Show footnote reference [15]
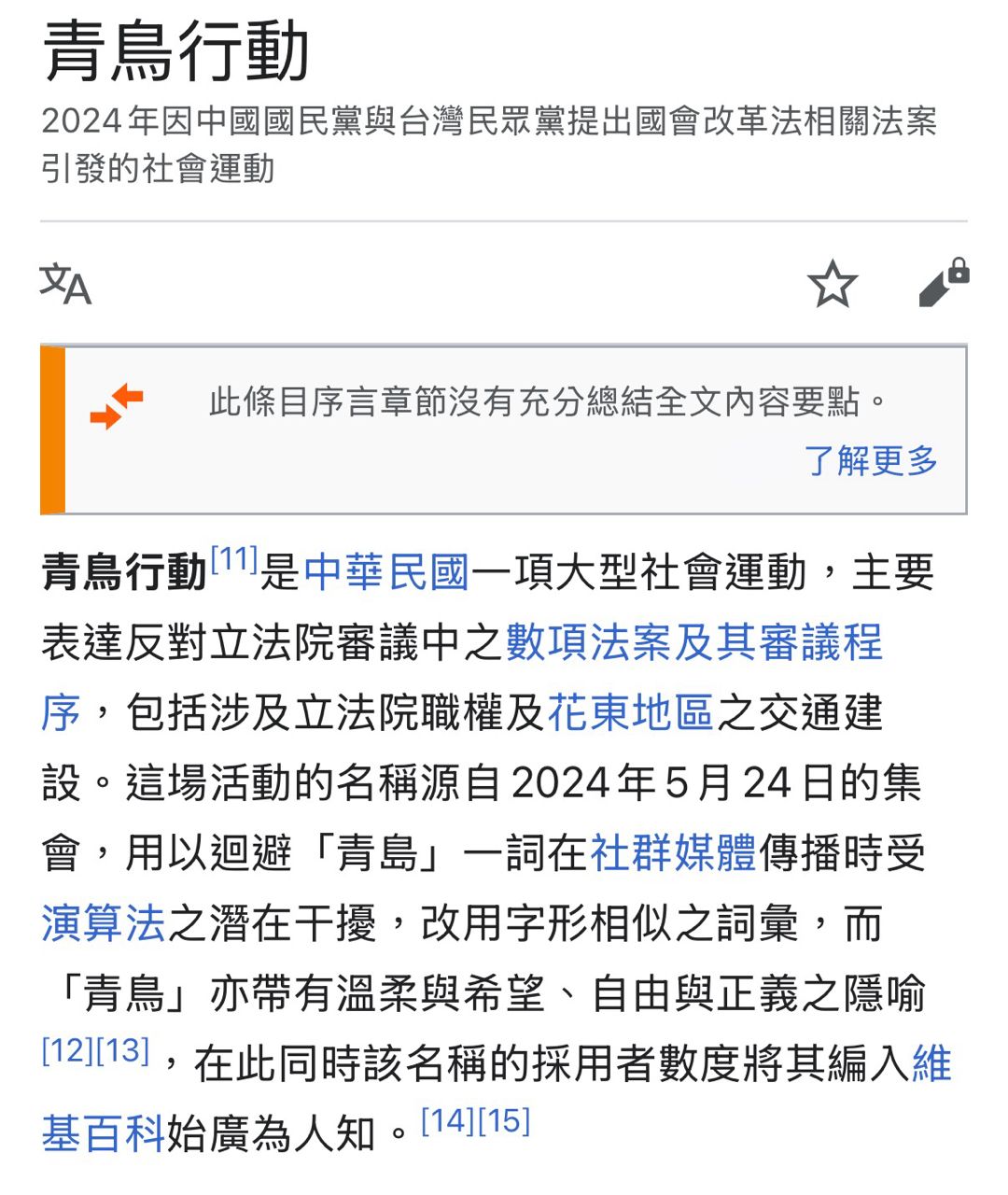Viewport: 1008px width, 1195px height. pyautogui.click(x=504, y=1120)
